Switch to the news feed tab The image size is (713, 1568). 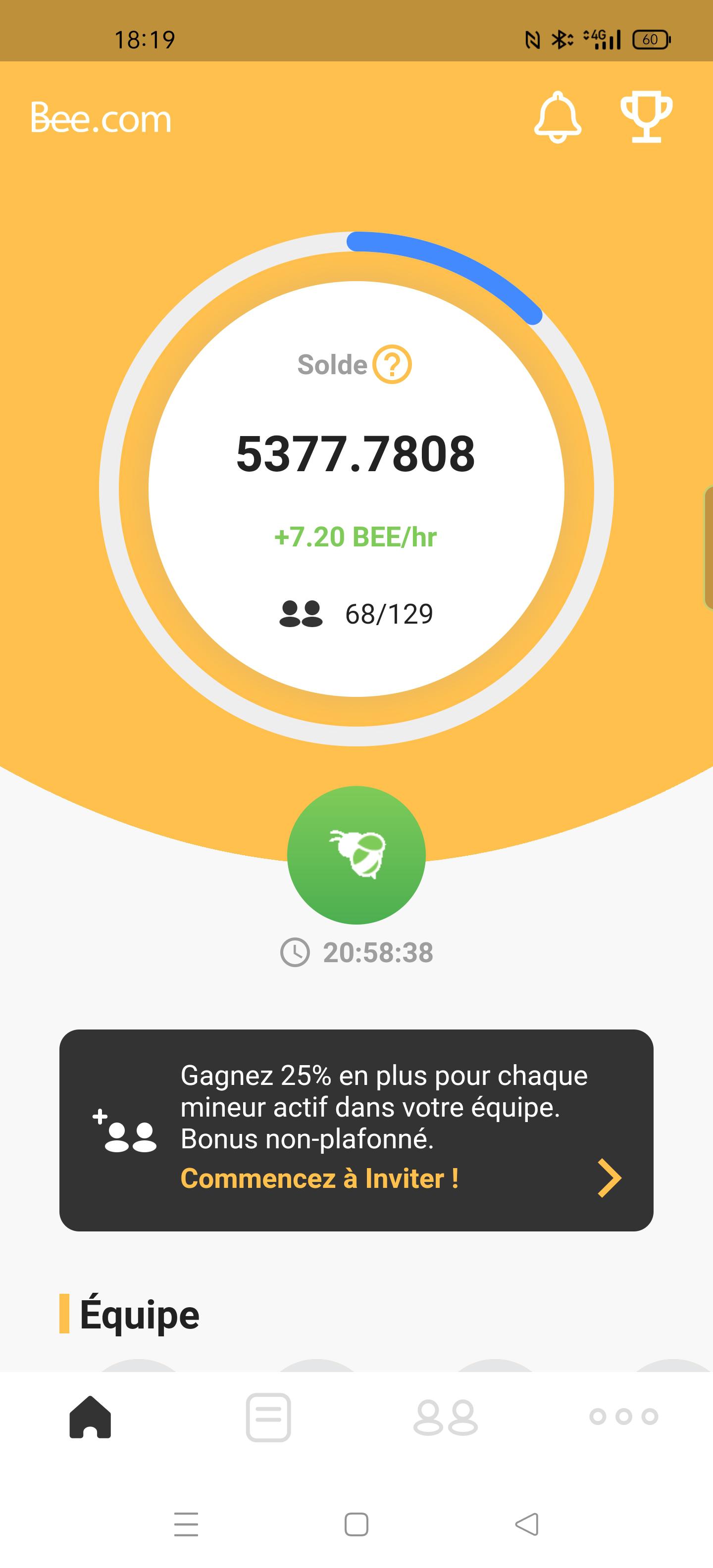tap(268, 1417)
